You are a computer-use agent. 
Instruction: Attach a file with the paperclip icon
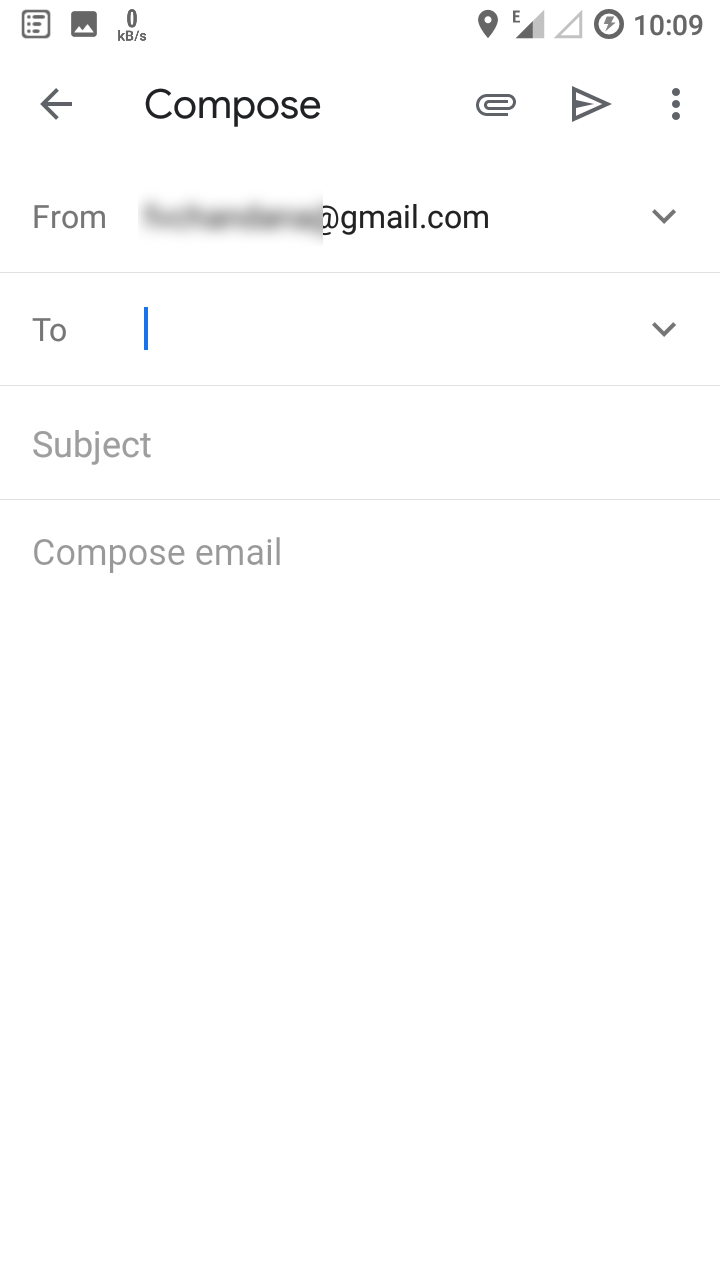[496, 104]
